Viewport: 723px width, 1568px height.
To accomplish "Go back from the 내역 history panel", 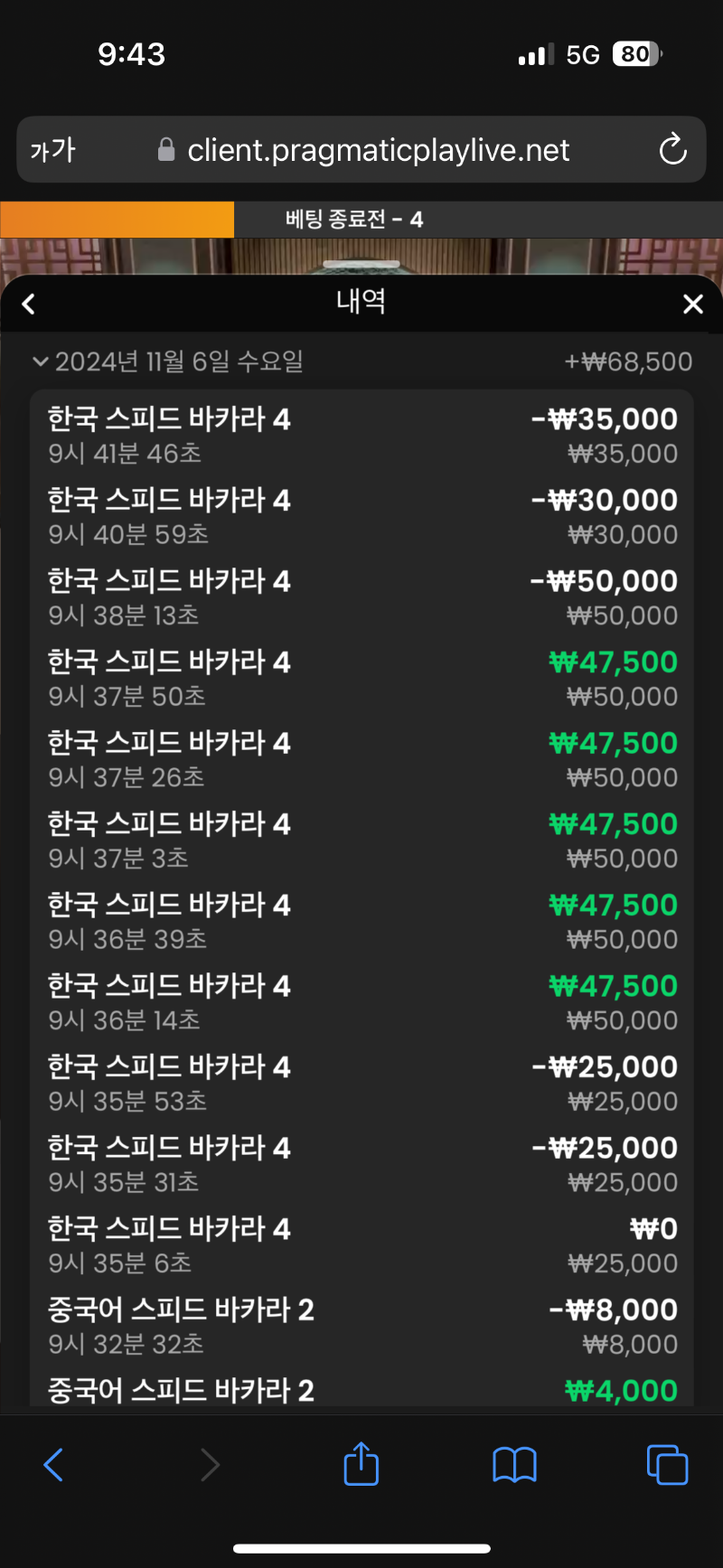I will click(x=29, y=305).
